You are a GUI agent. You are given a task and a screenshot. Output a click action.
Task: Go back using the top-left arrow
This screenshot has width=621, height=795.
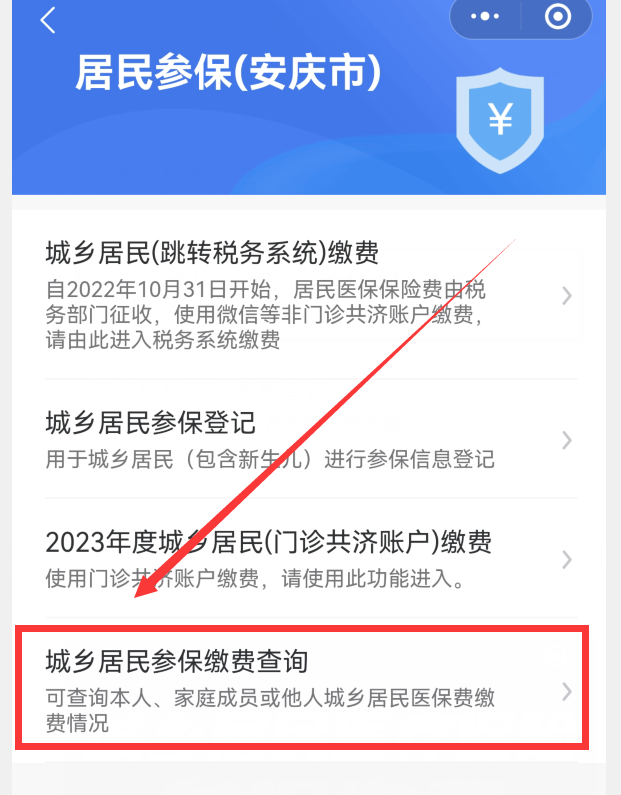pyautogui.click(x=48, y=20)
